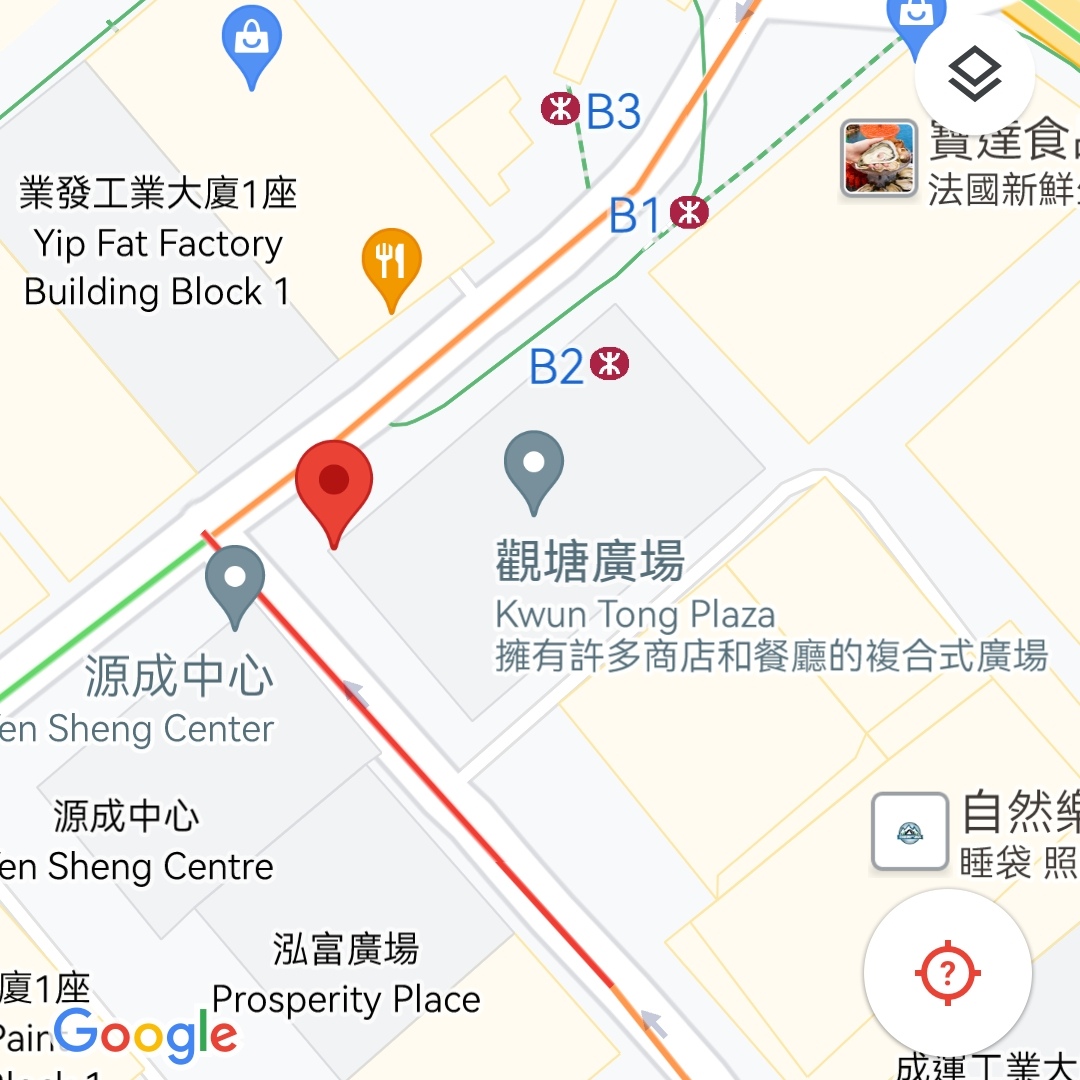Select the MTR exit B1 marker

tap(689, 212)
